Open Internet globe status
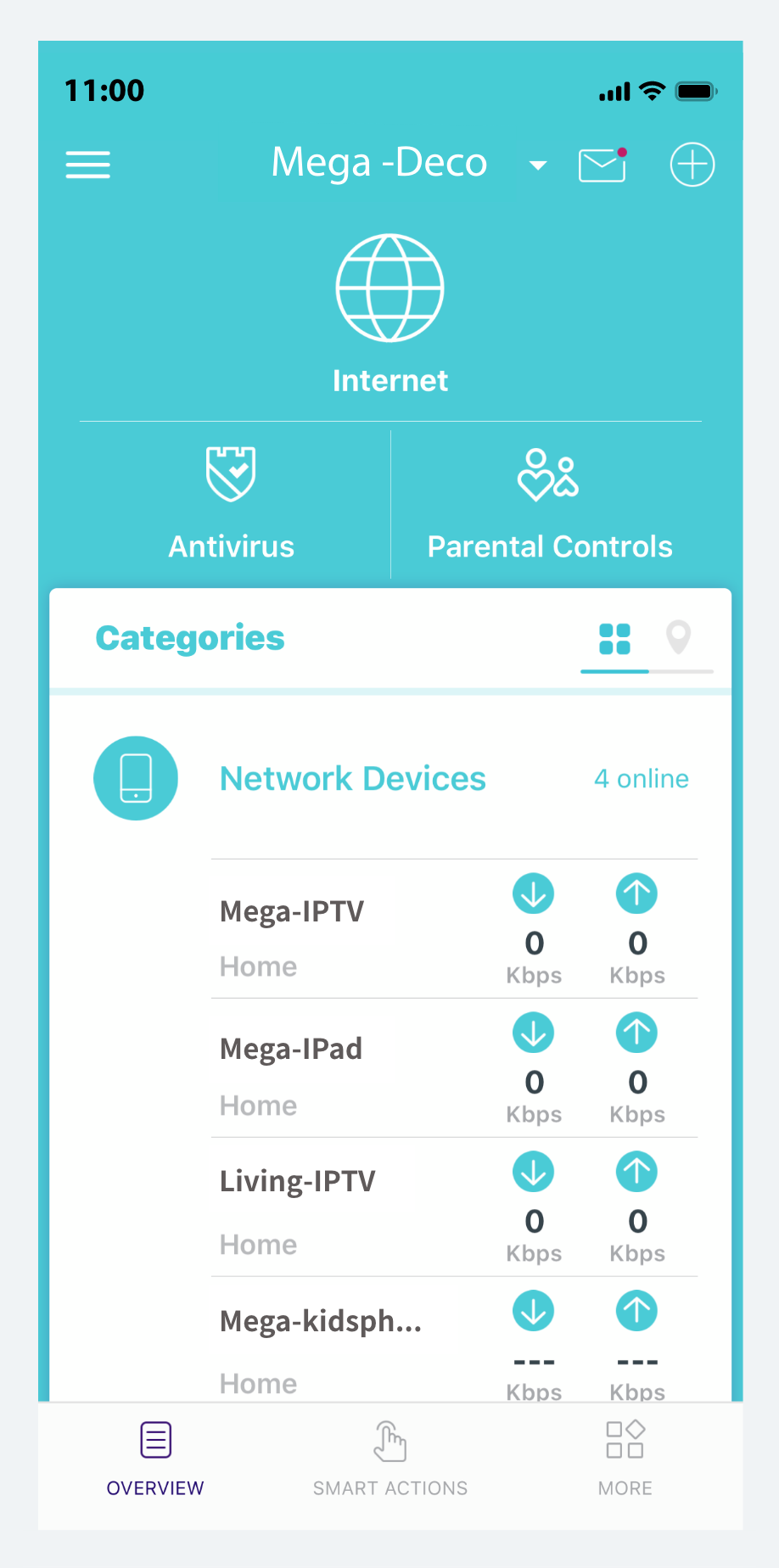 [390, 288]
